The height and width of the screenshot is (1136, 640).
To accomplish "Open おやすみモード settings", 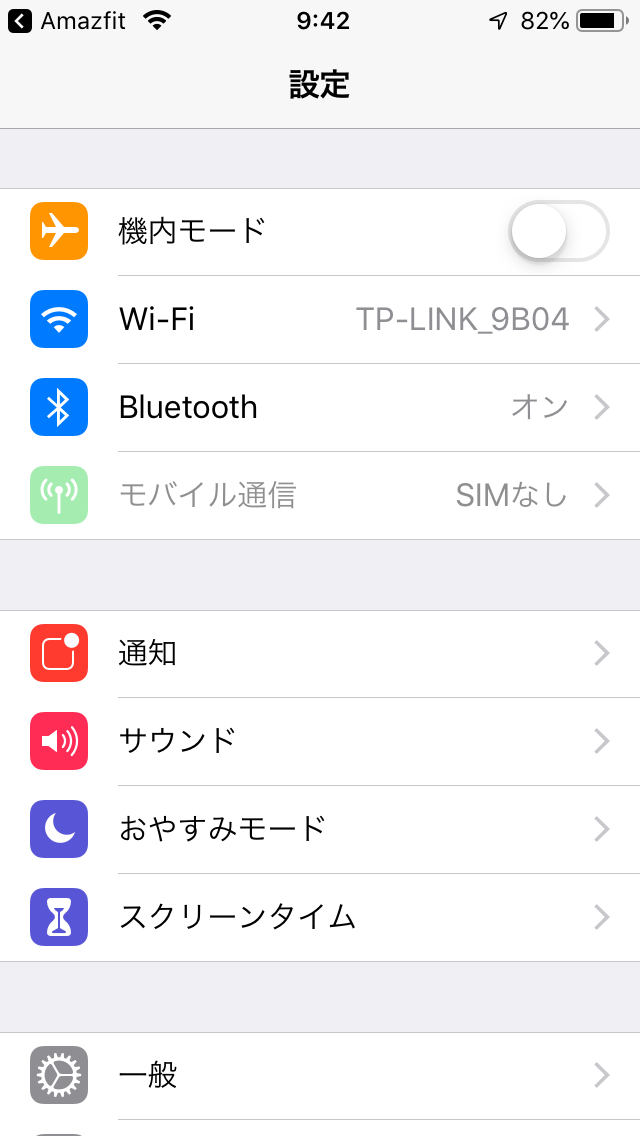I will (x=320, y=829).
